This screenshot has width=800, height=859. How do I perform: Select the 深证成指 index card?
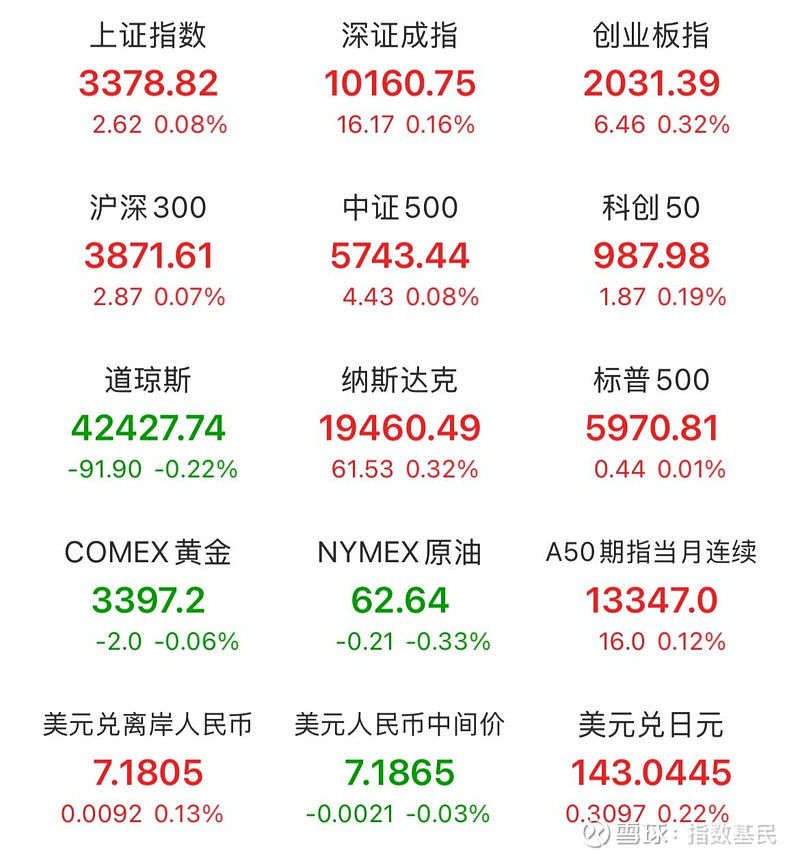(x=400, y=80)
